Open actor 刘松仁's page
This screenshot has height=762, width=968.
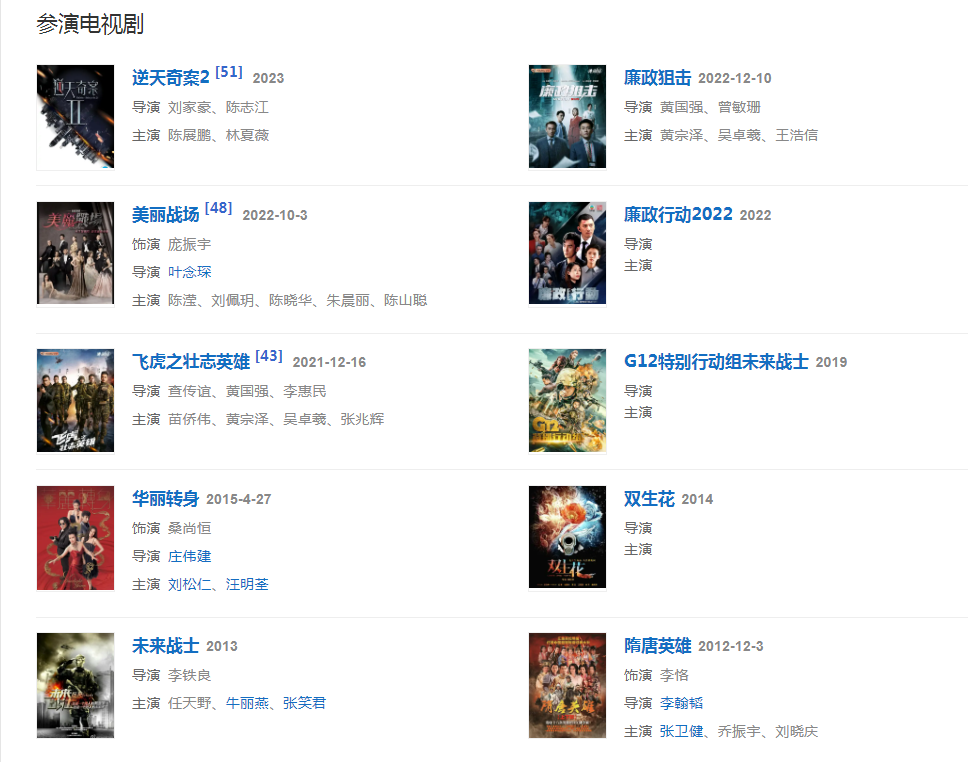click(189, 584)
